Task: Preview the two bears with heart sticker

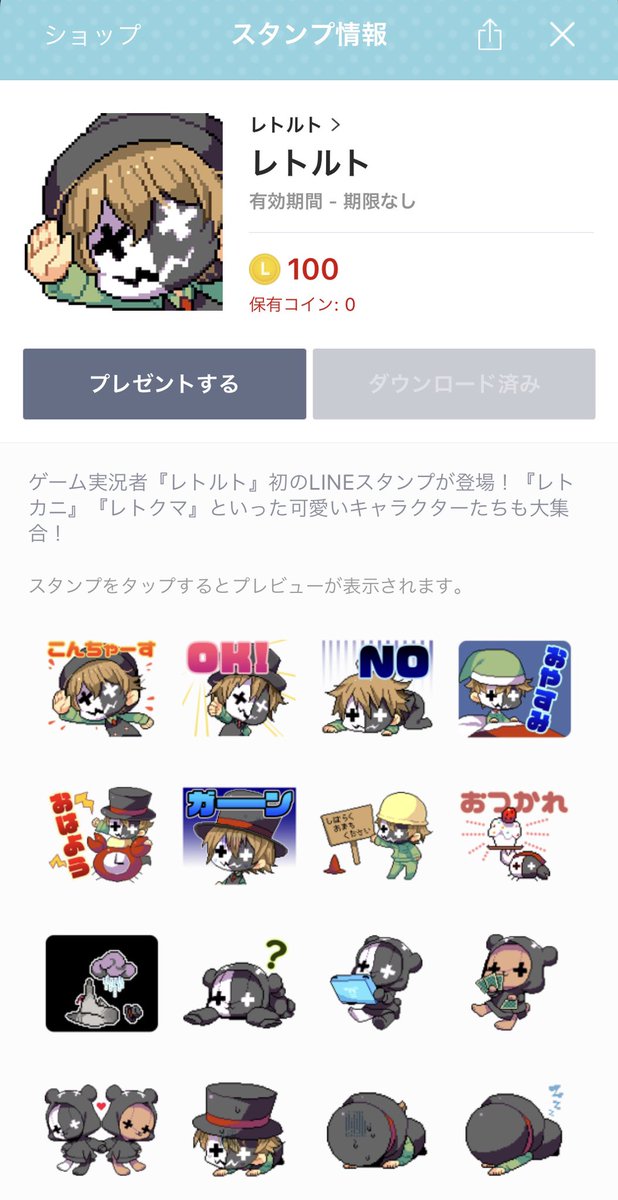Action: [x=101, y=1130]
